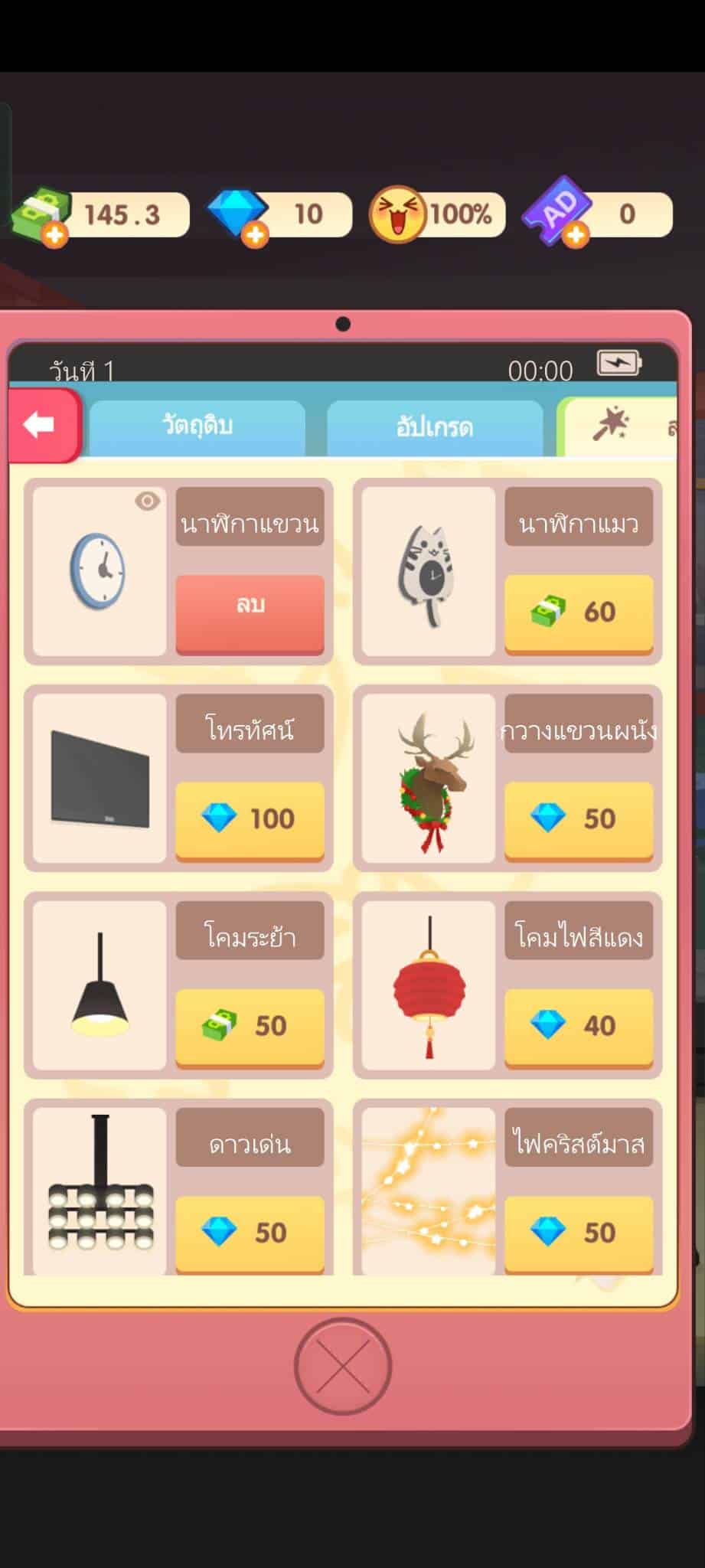Open the magic wand tab

click(619, 426)
